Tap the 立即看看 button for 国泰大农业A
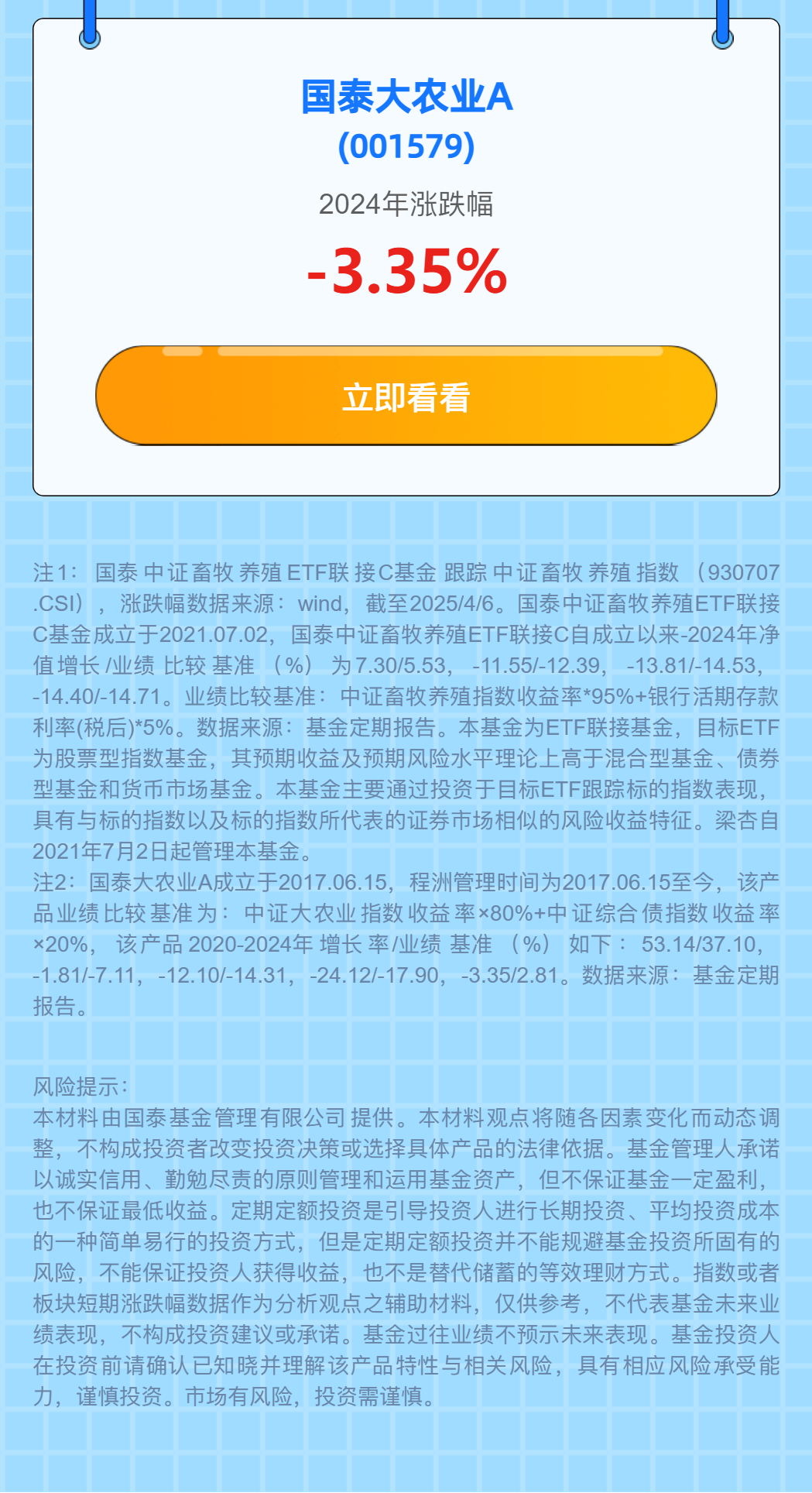 406,396
